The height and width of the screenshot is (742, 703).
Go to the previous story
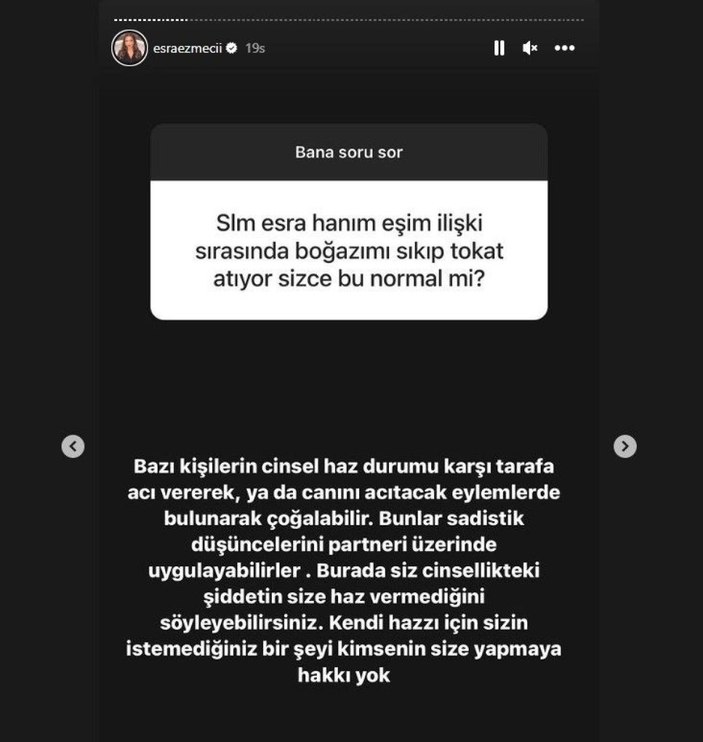coord(73,446)
